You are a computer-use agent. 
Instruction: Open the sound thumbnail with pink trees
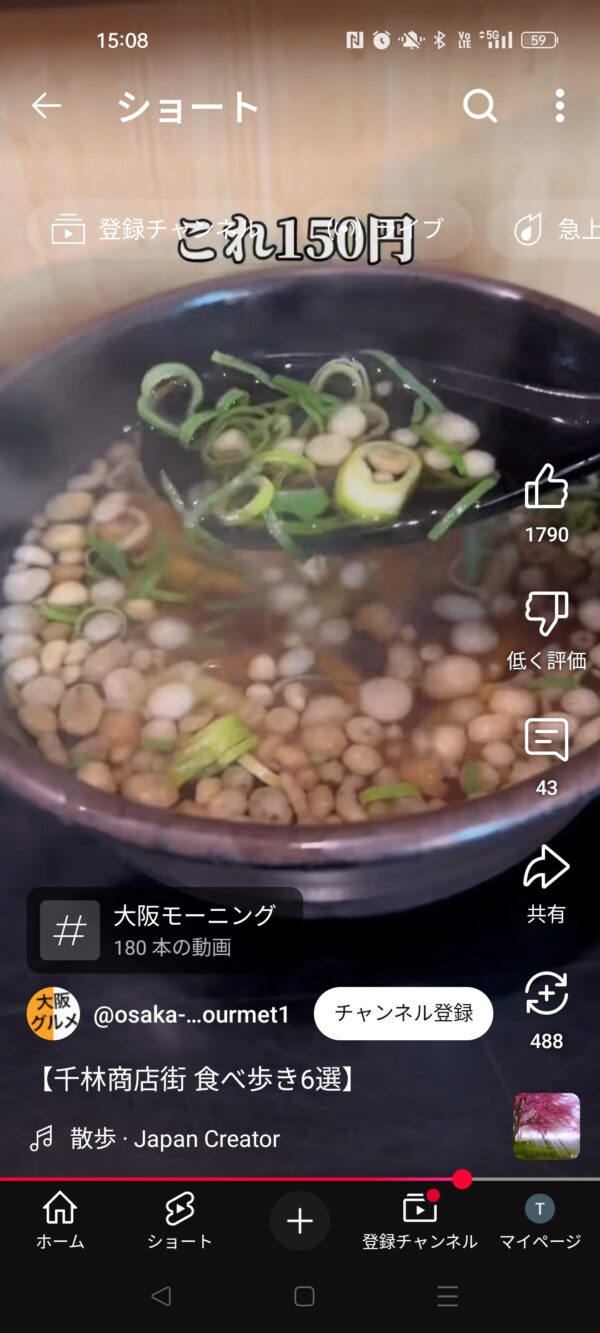coord(546,1126)
